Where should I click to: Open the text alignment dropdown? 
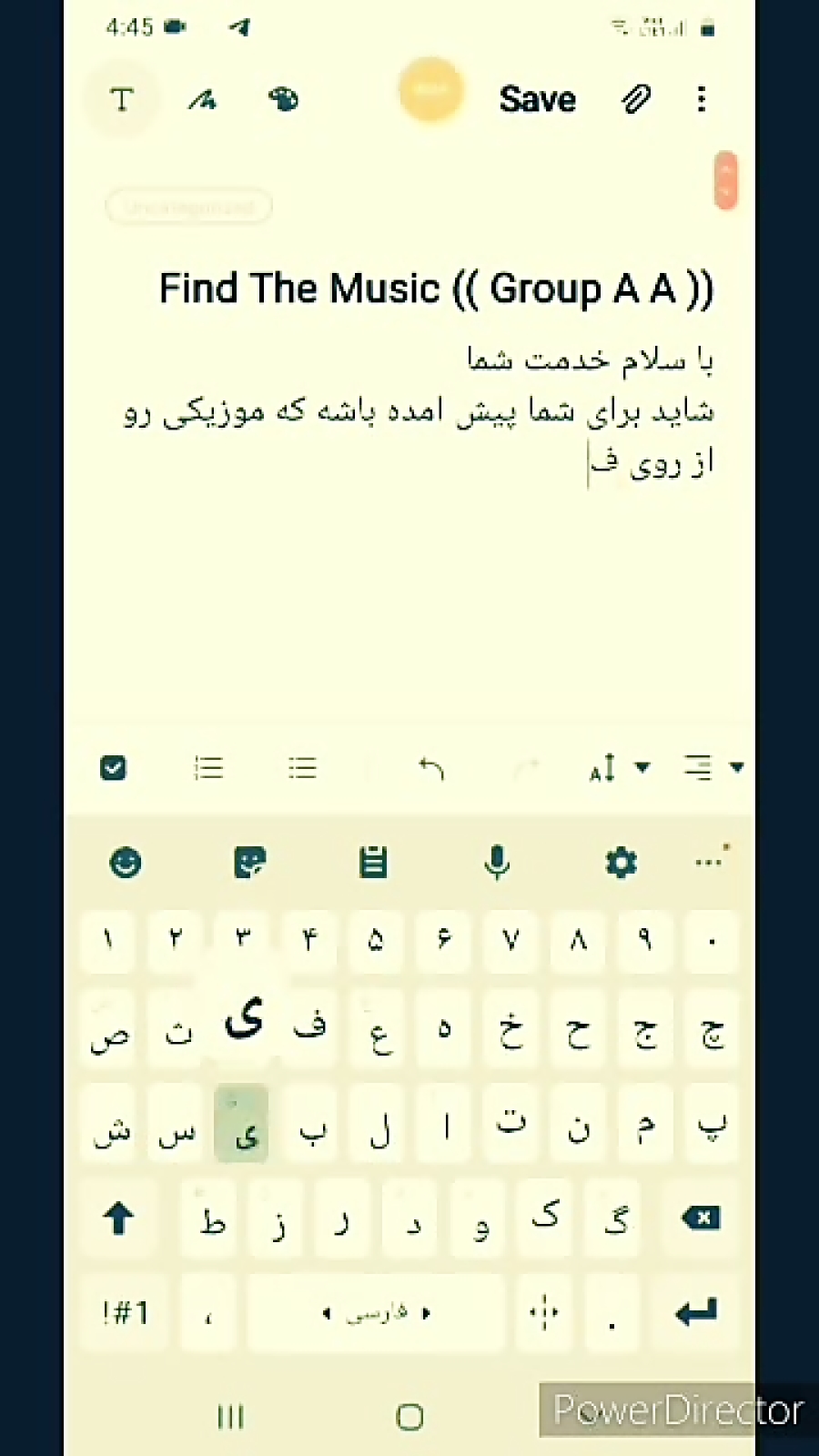pyautogui.click(x=713, y=768)
